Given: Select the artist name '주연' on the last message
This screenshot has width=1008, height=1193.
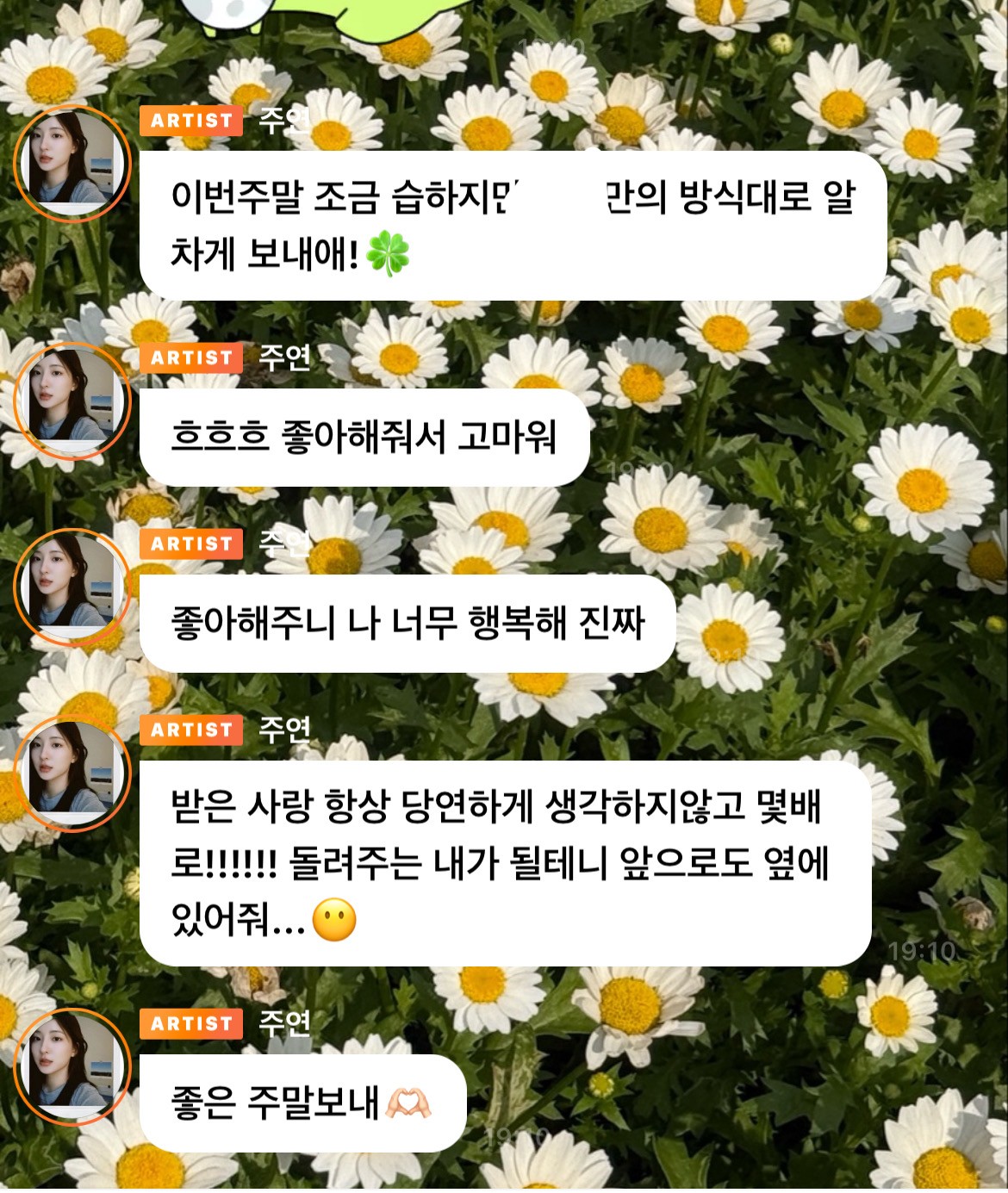Looking at the screenshot, I should tap(284, 1024).
